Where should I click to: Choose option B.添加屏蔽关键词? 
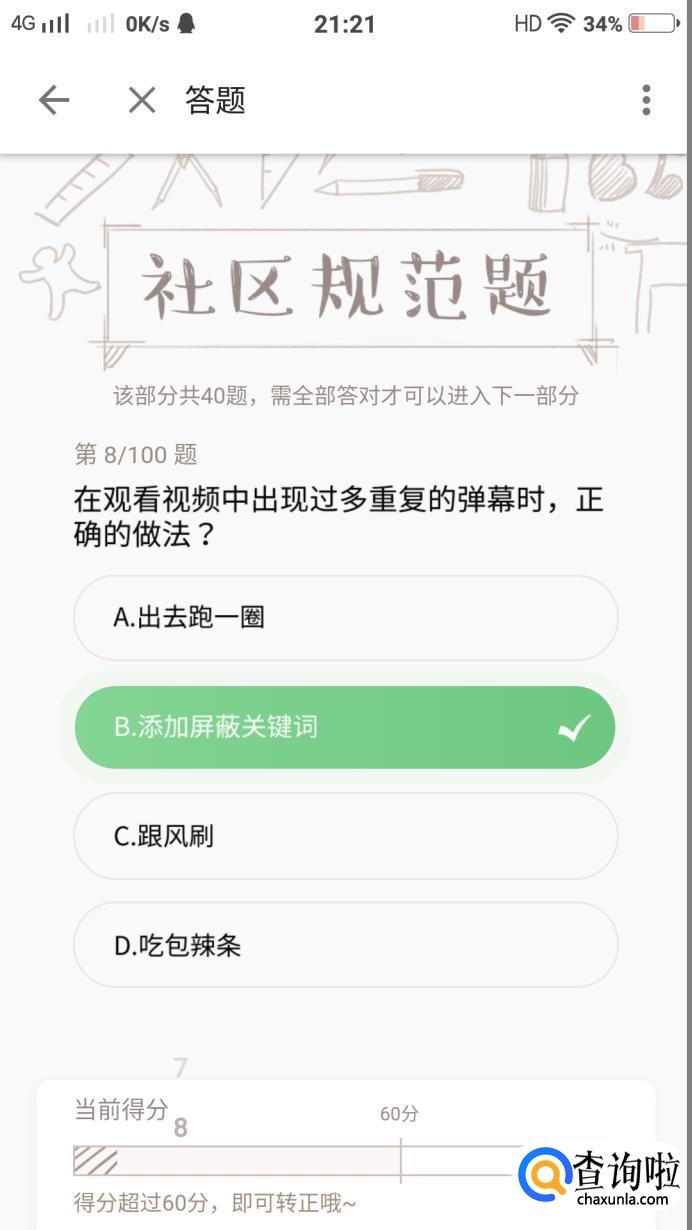(x=346, y=727)
